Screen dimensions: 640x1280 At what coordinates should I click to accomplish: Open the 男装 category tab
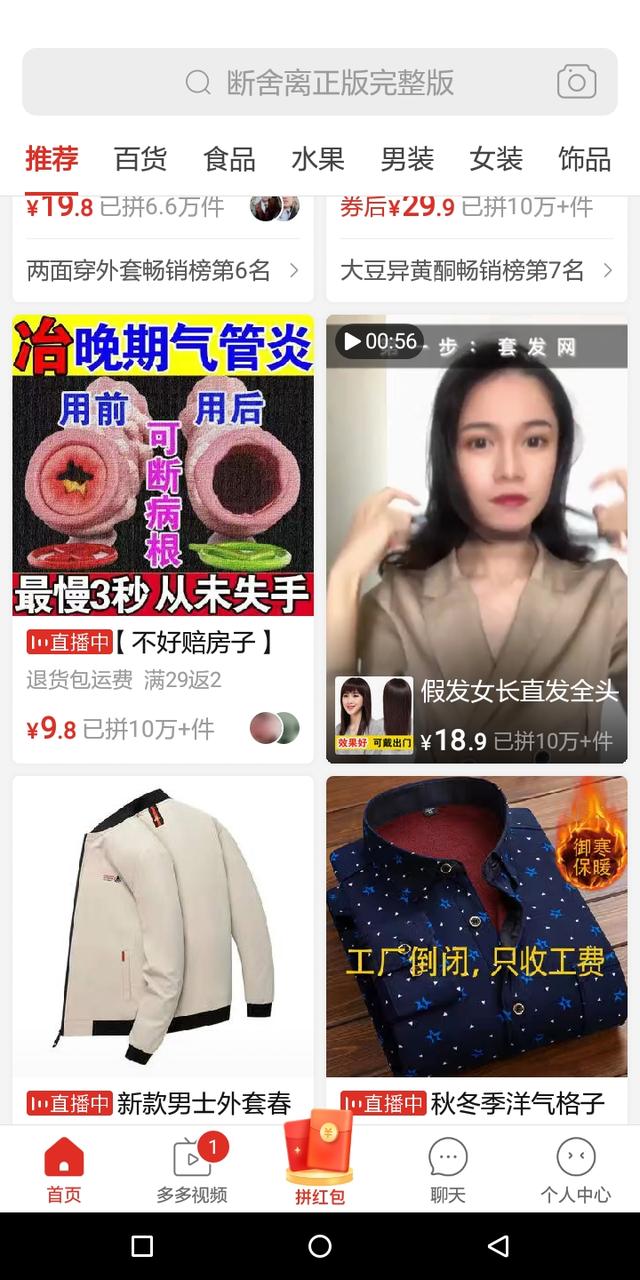tap(407, 159)
